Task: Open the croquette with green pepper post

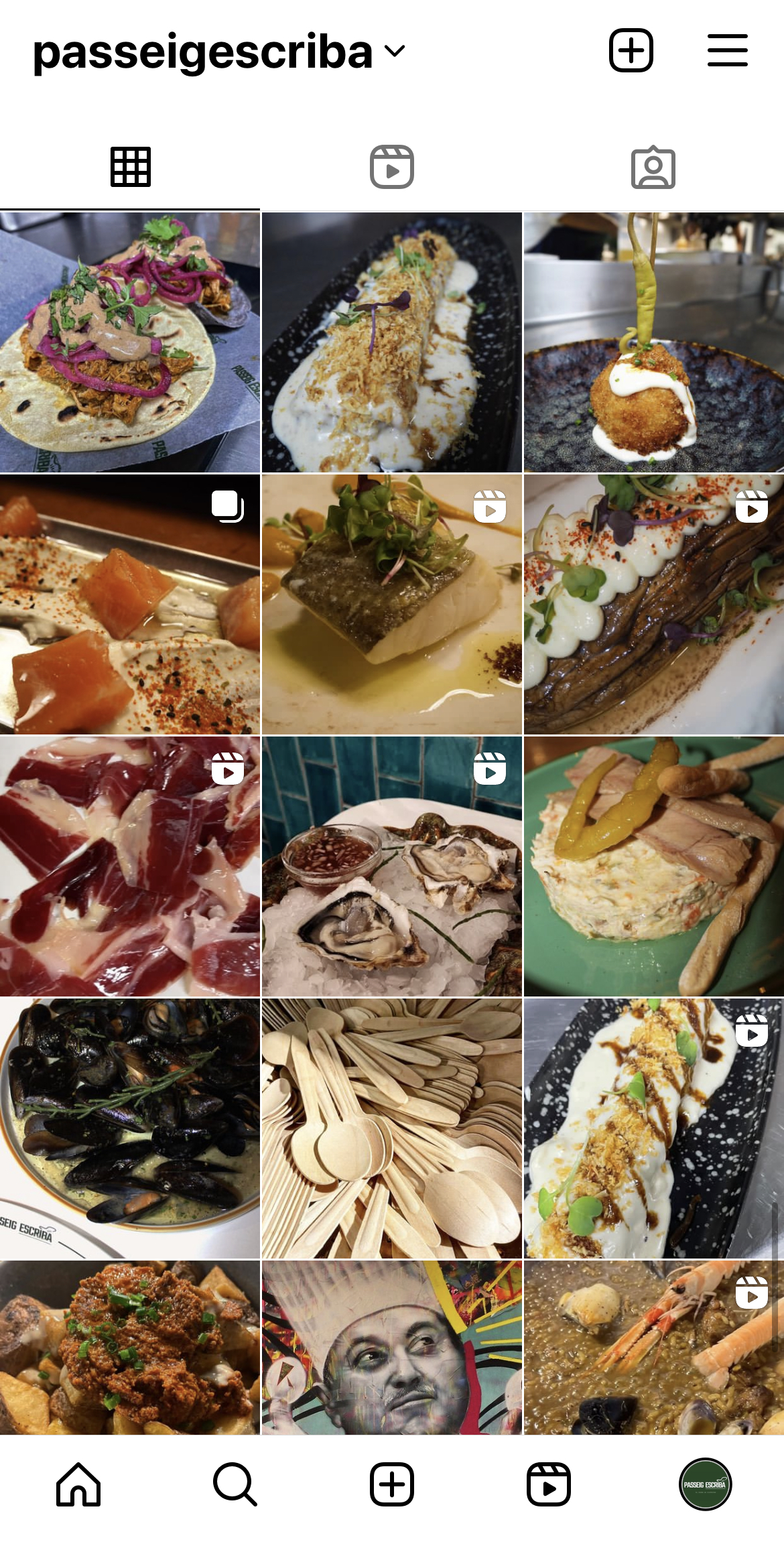Action: pos(653,342)
